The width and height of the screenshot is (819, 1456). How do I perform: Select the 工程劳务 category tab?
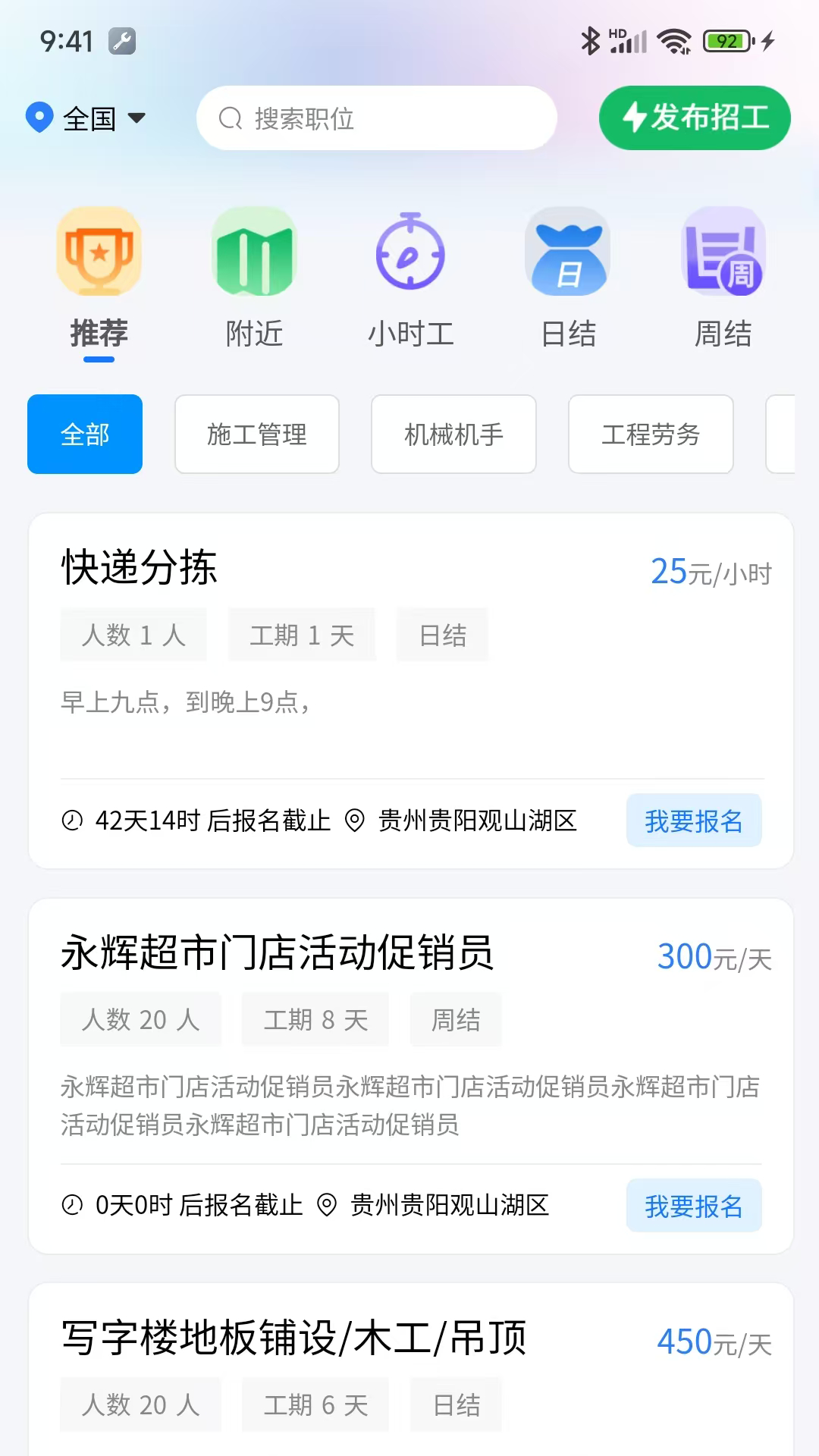650,434
